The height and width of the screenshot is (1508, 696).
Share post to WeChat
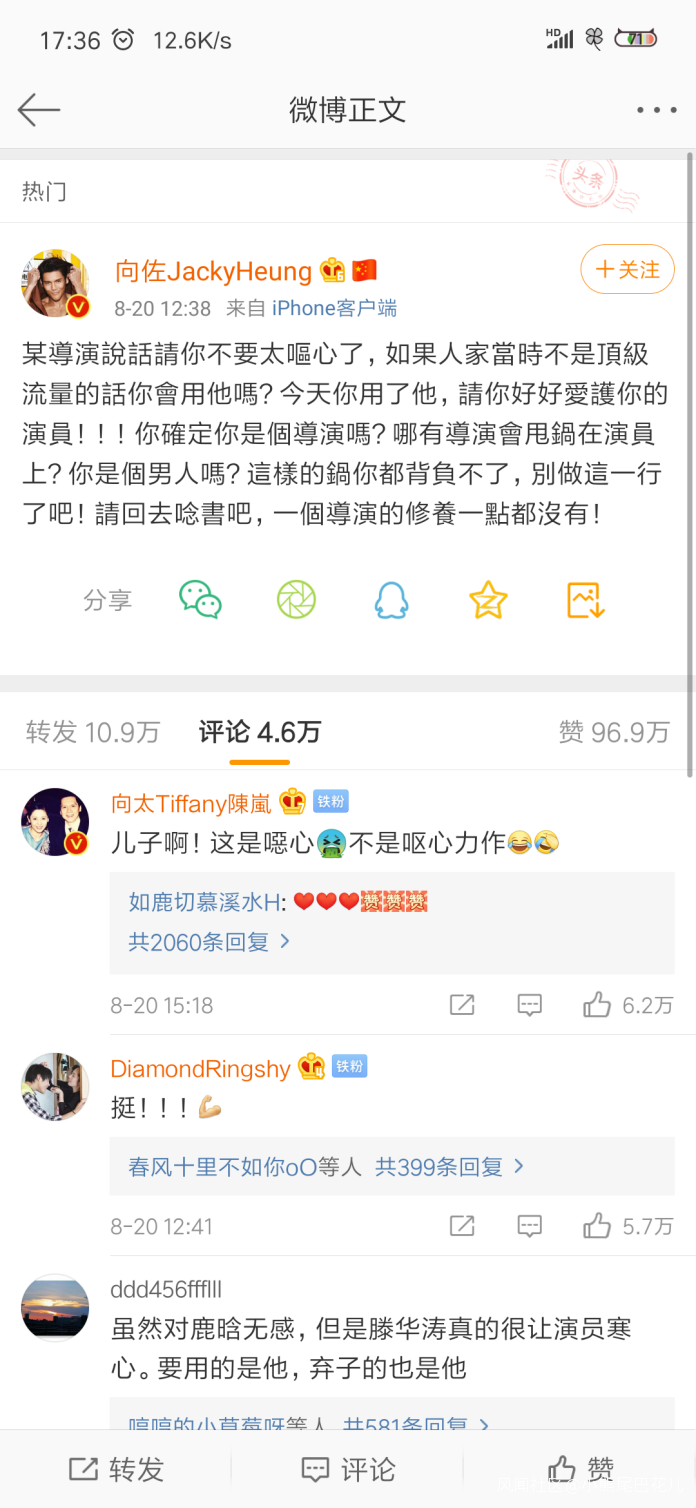(200, 600)
